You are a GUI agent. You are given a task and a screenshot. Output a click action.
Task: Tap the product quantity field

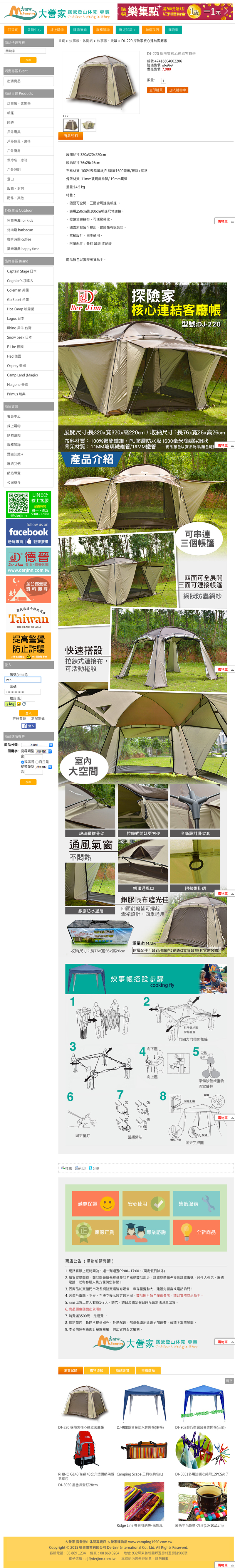(x=163, y=80)
